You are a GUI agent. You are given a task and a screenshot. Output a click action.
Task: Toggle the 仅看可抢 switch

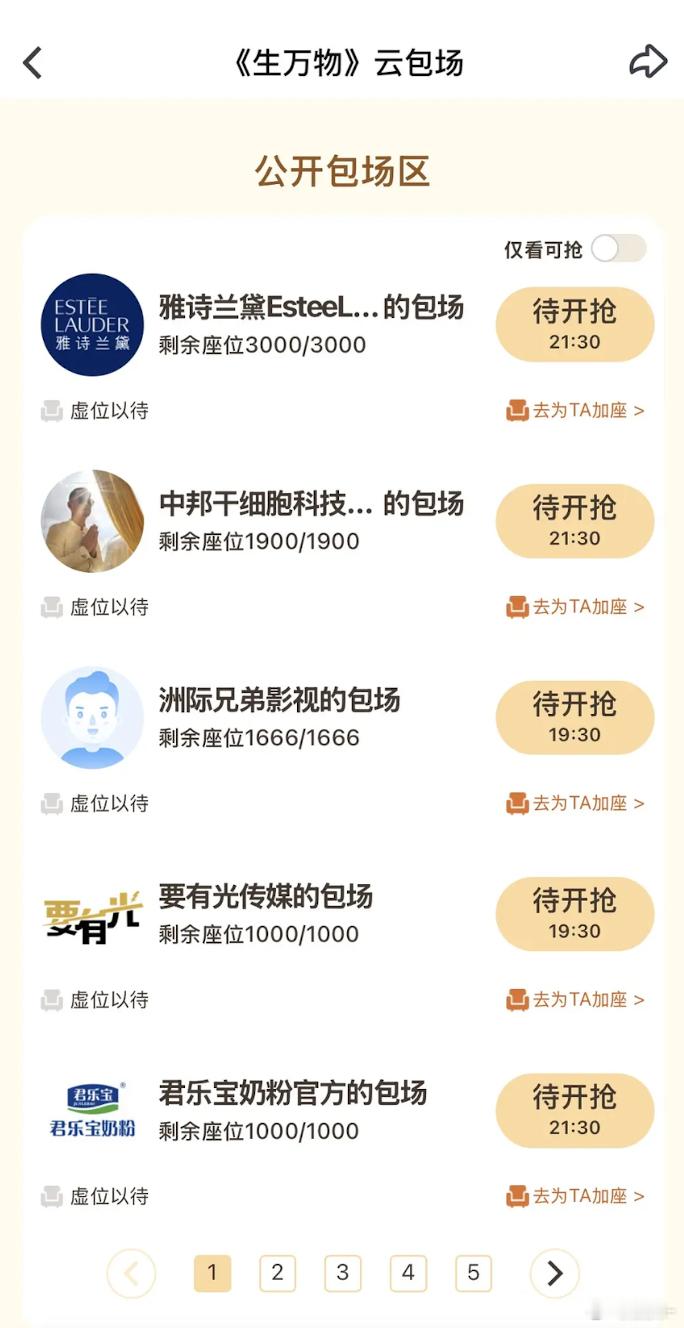pyautogui.click(x=618, y=249)
